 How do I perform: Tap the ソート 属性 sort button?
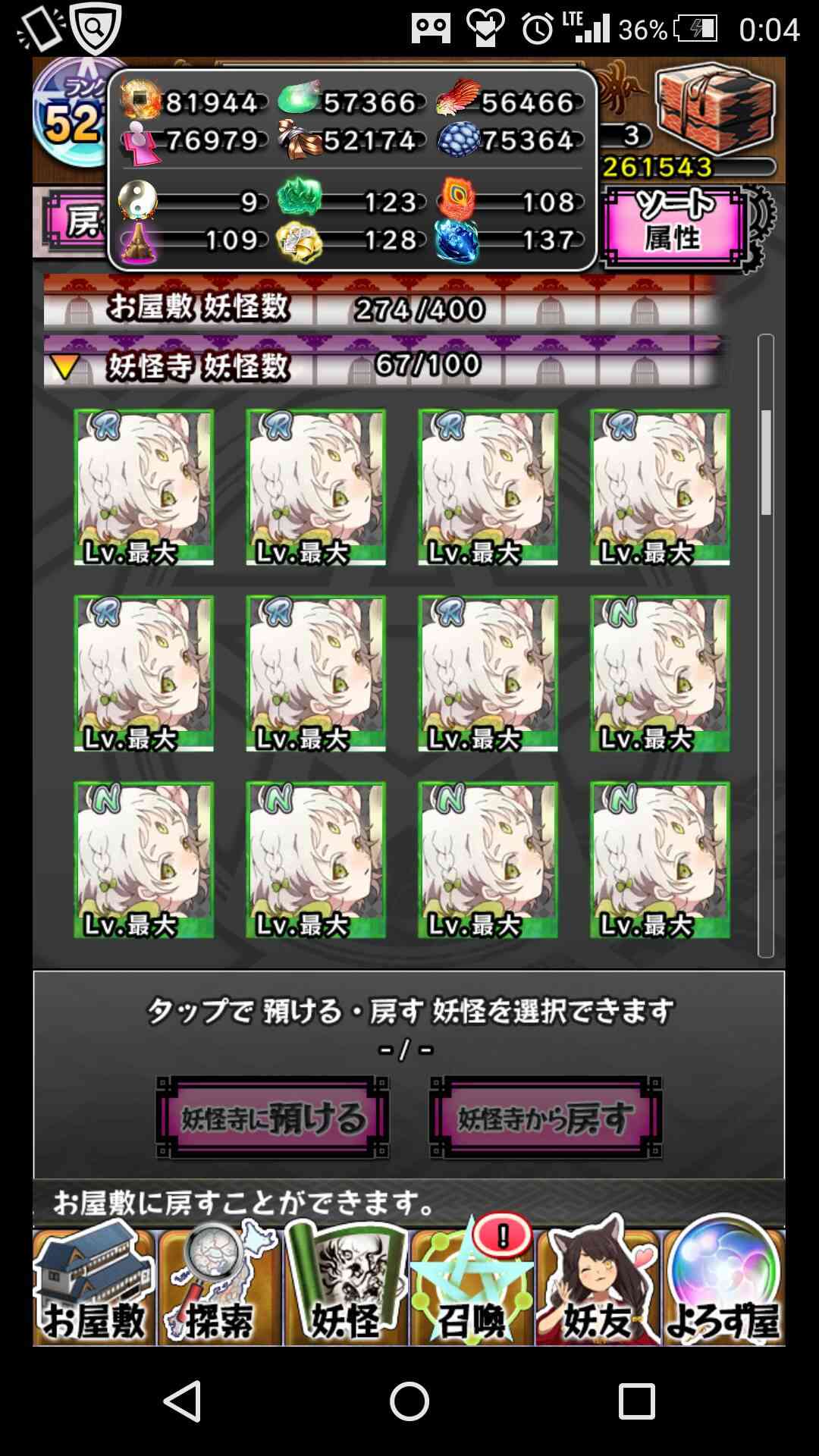coord(673,225)
